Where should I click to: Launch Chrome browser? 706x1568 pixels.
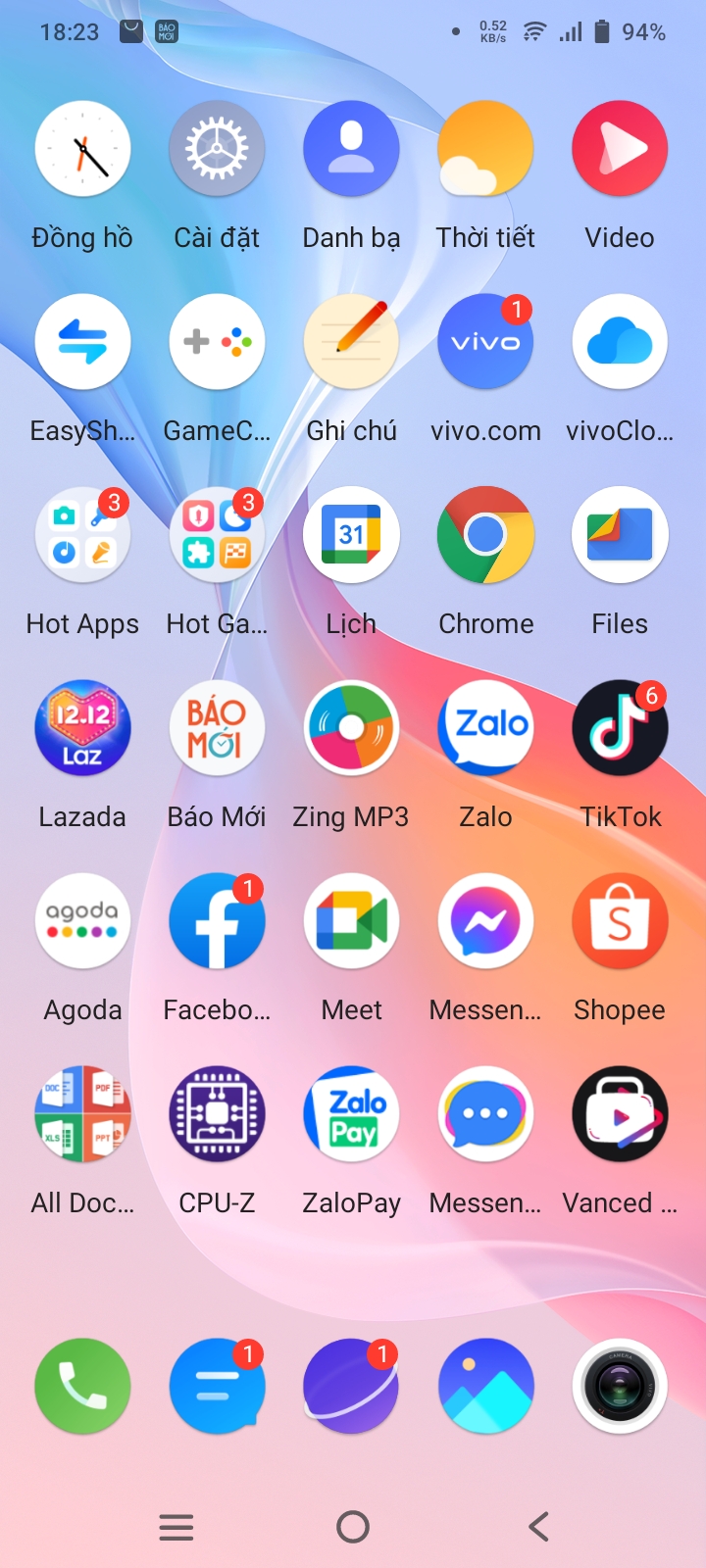click(485, 535)
